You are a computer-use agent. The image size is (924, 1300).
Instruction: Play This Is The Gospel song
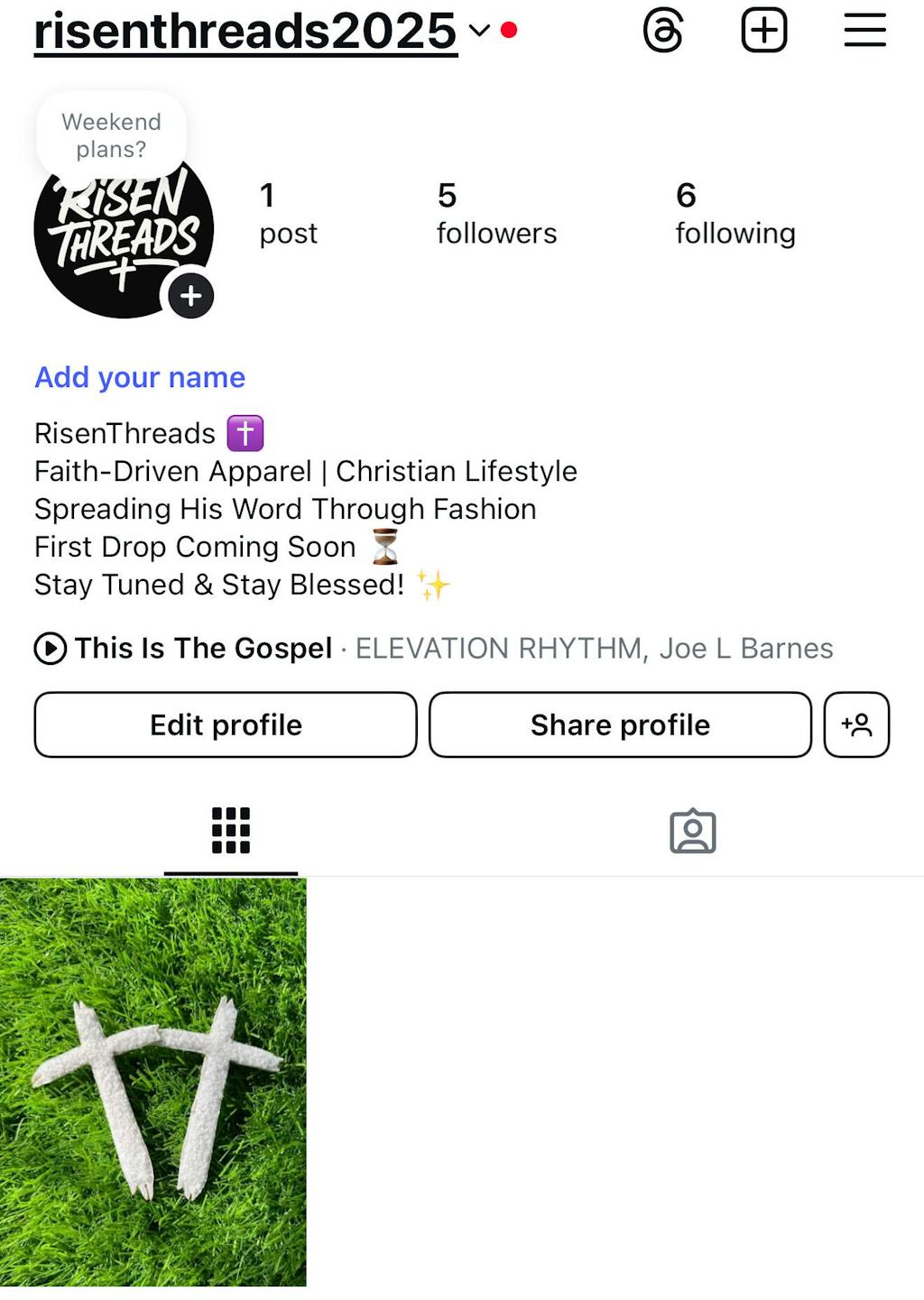point(51,649)
